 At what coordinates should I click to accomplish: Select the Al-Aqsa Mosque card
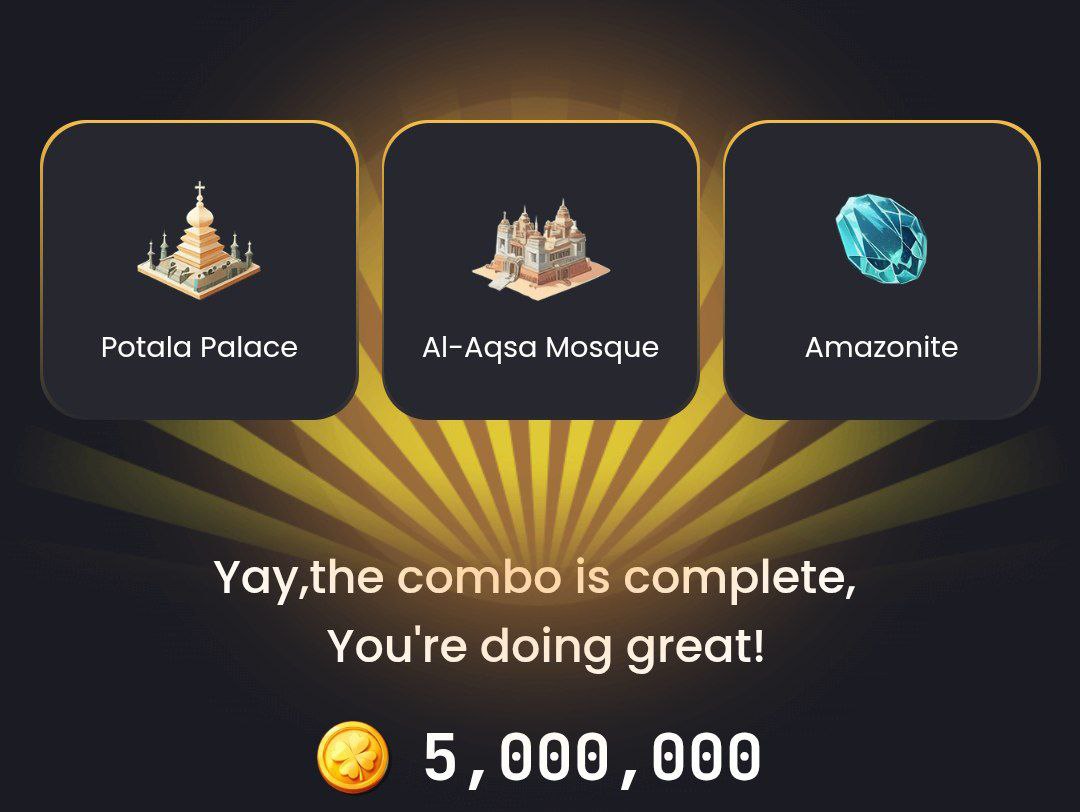pos(540,270)
